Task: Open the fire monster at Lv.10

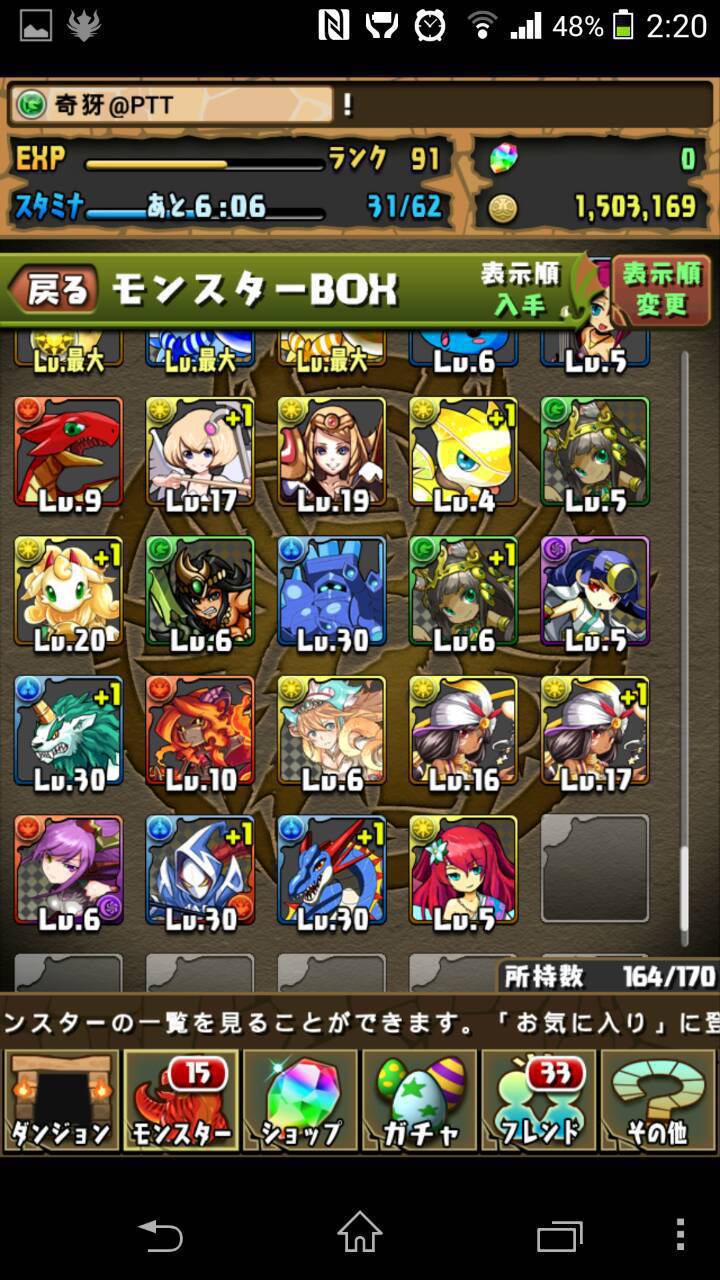Action: point(200,731)
